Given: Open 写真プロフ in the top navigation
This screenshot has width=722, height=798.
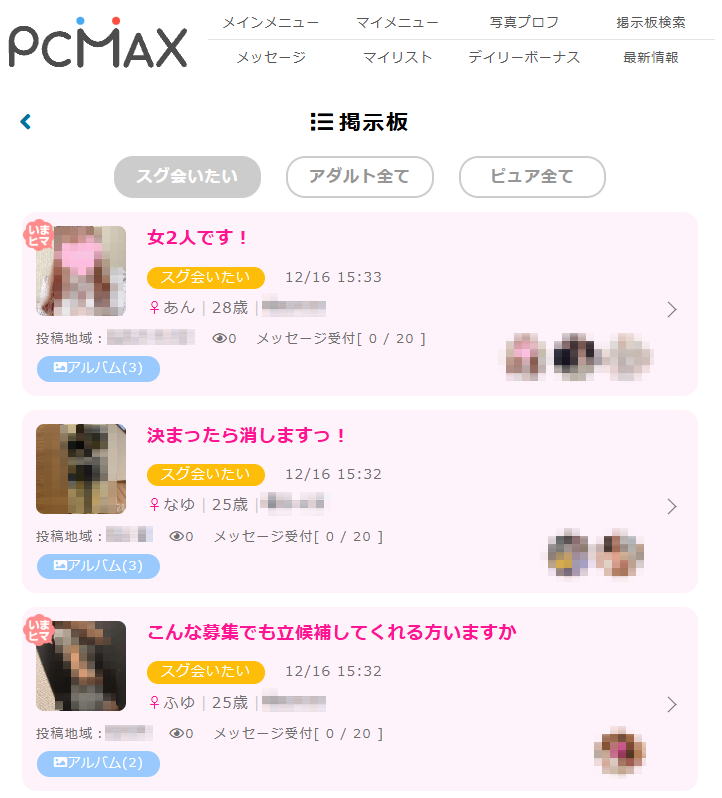Looking at the screenshot, I should coord(524,22).
